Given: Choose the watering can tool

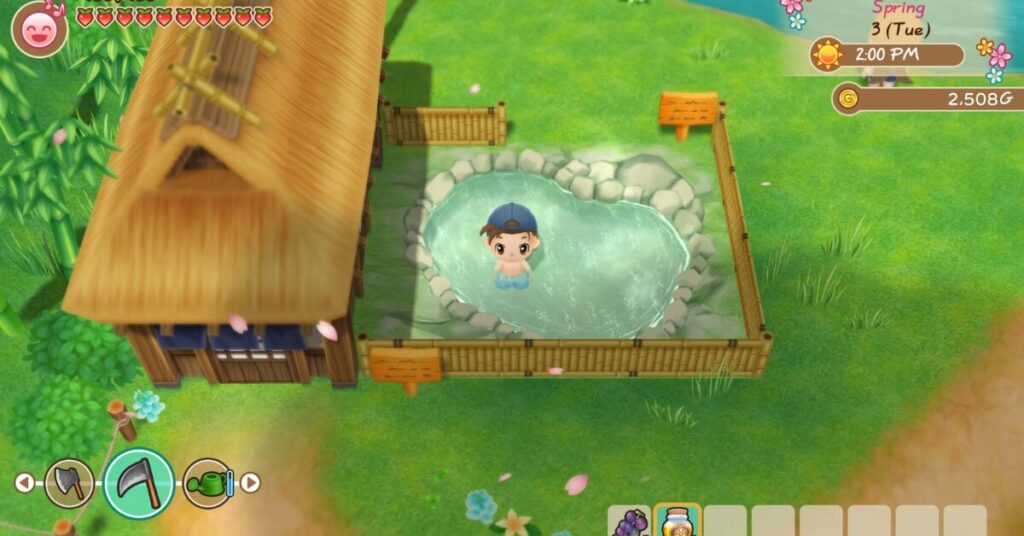Looking at the screenshot, I should click(208, 483).
